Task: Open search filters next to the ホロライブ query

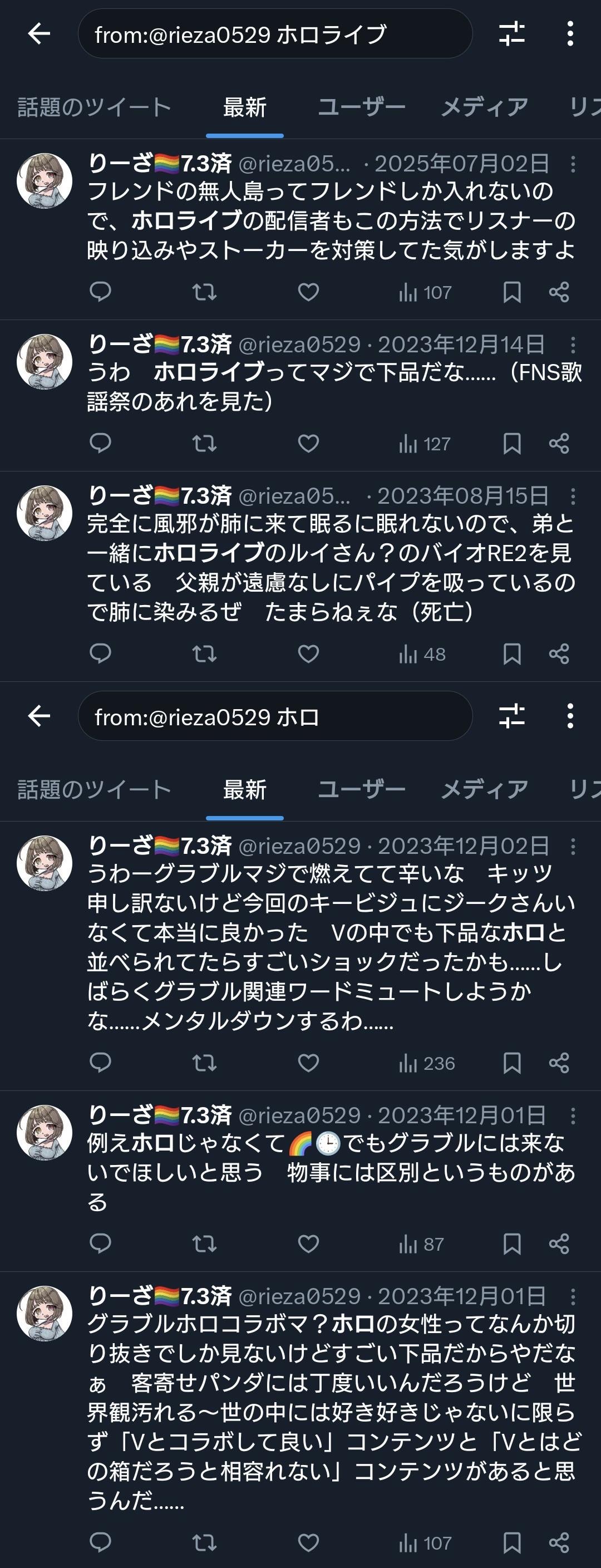Action: click(511, 33)
